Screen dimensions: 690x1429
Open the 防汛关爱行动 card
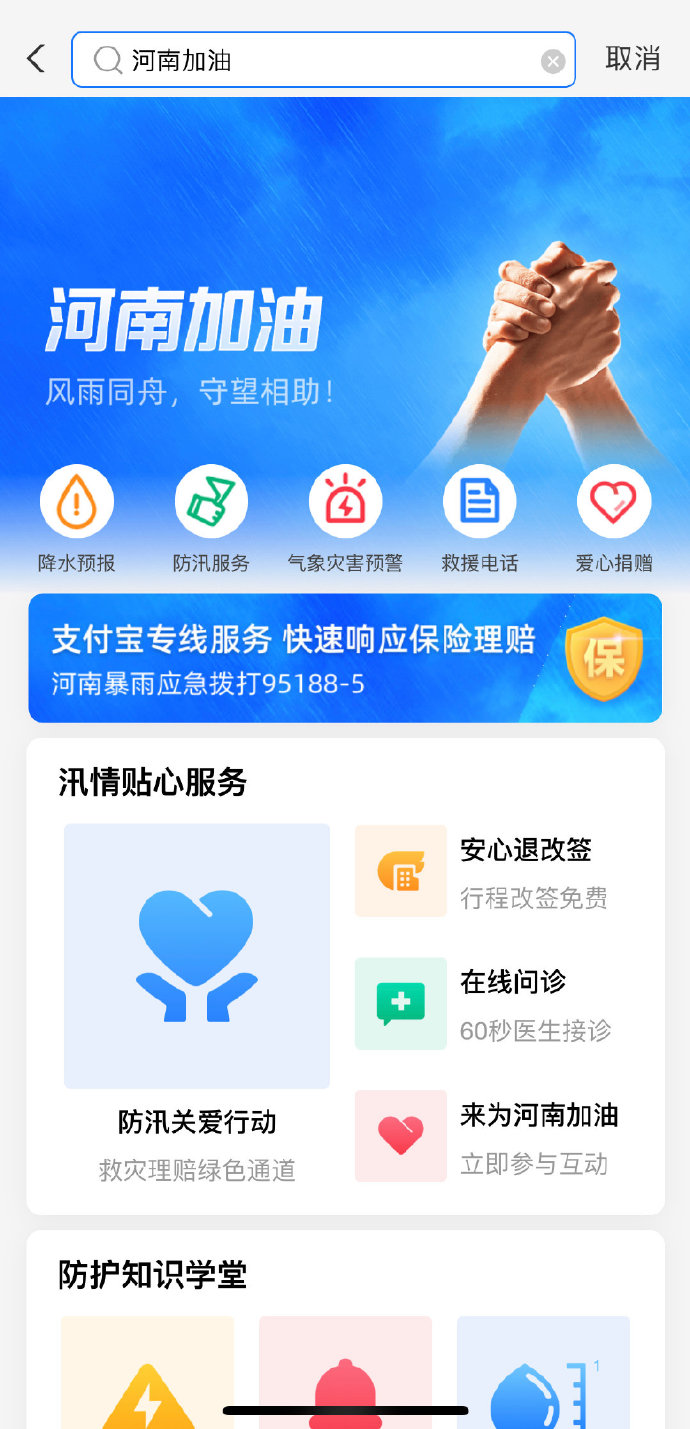[x=197, y=1000]
